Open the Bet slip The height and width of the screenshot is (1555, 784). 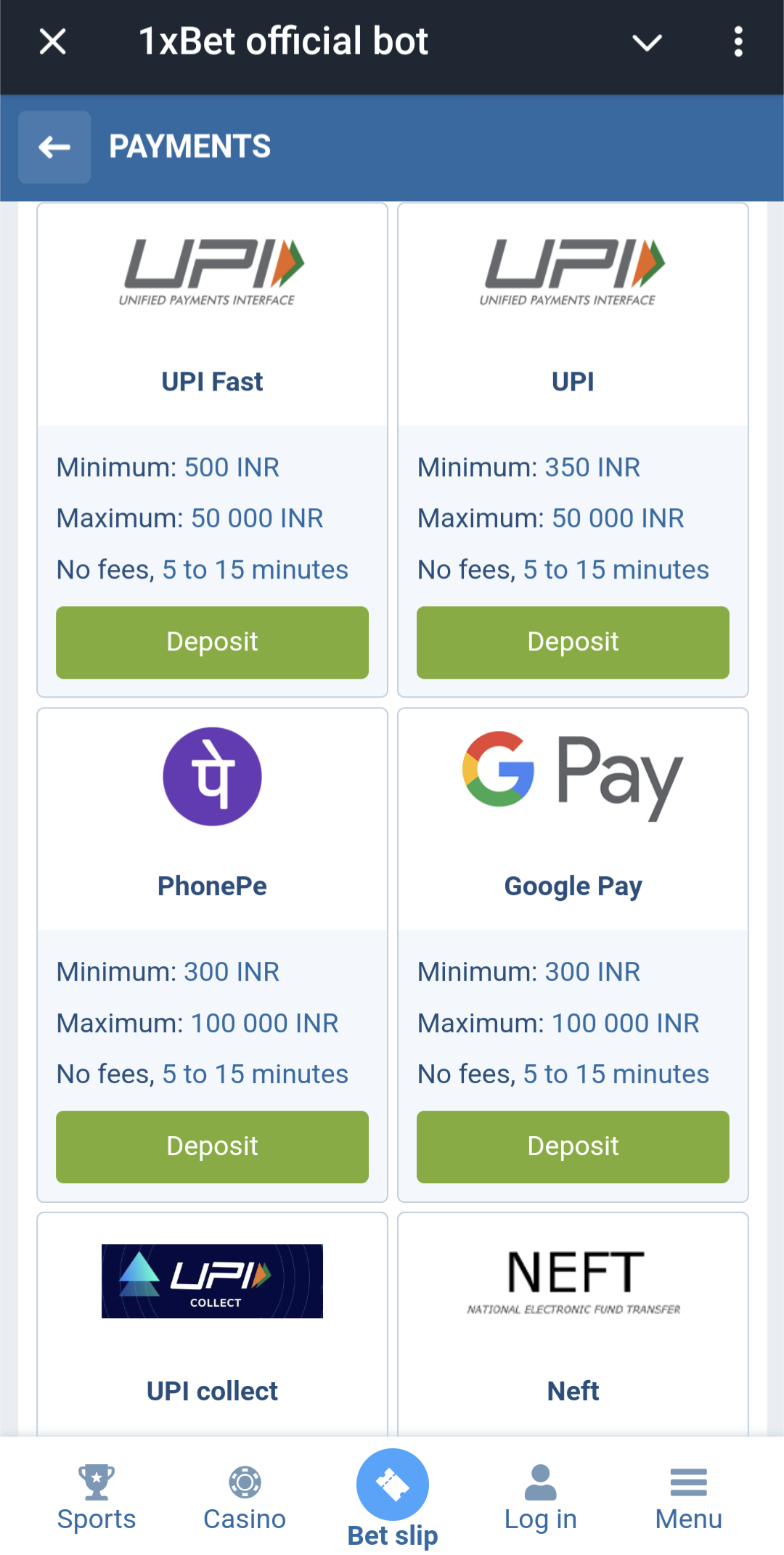click(393, 1498)
